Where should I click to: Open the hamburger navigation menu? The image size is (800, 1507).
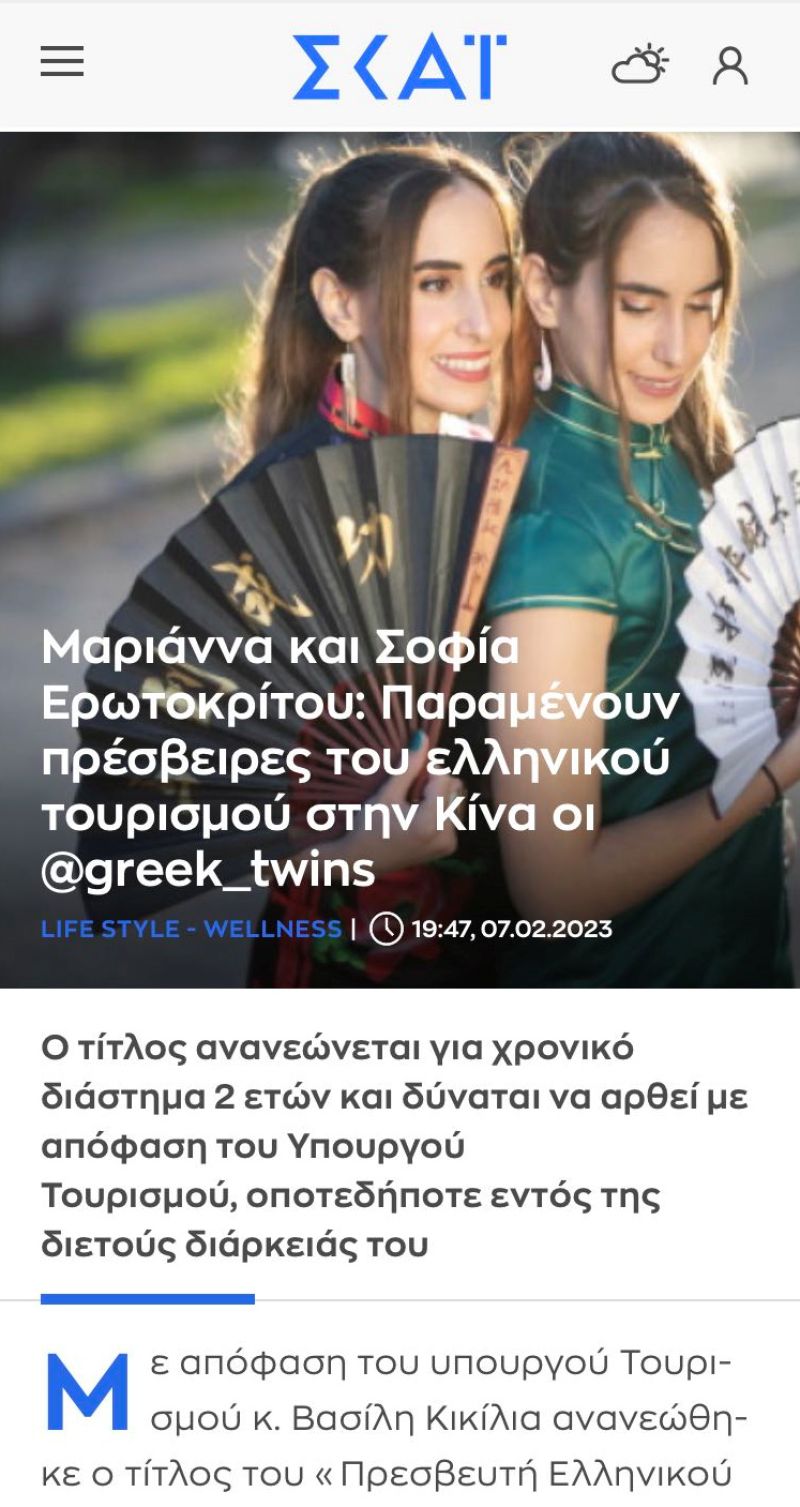62,62
